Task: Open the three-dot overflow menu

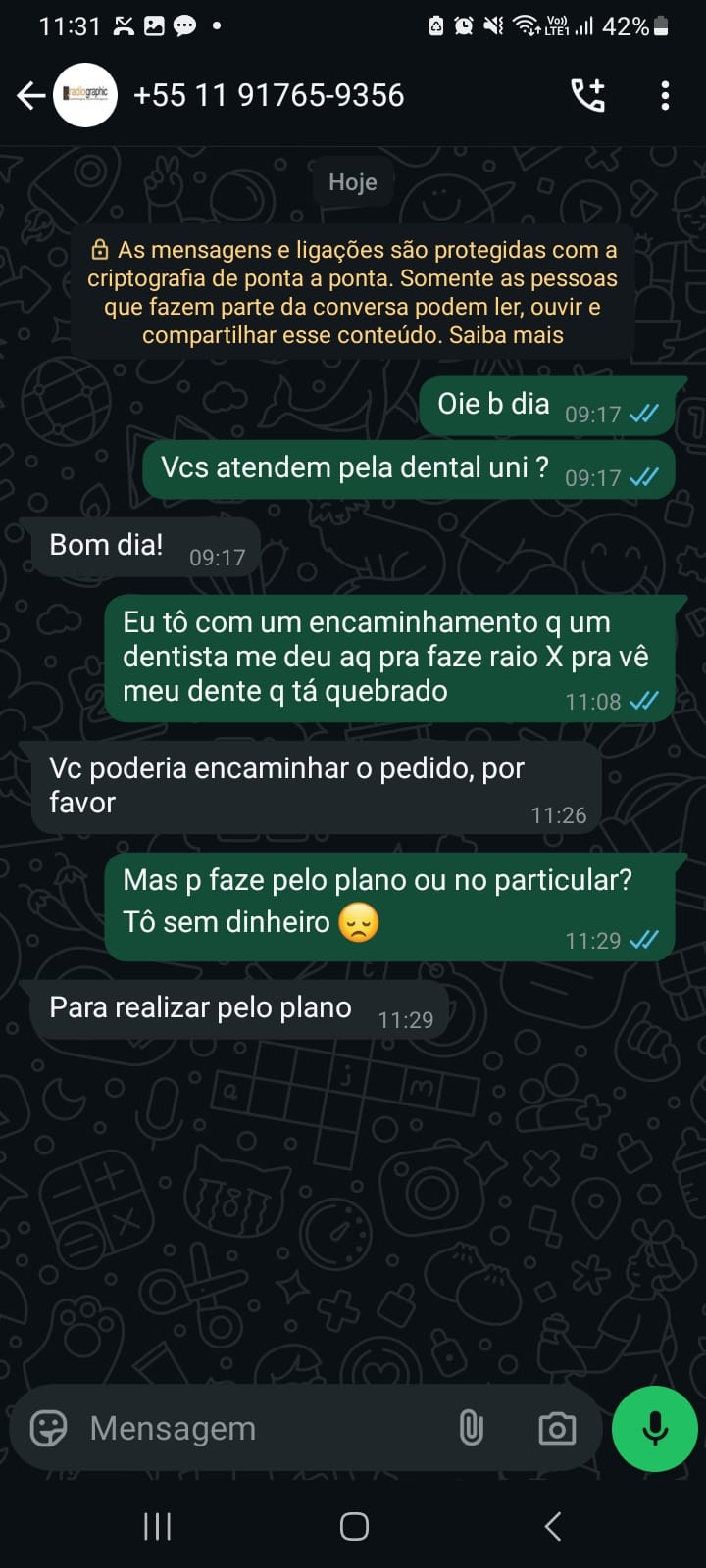Action: tap(665, 96)
